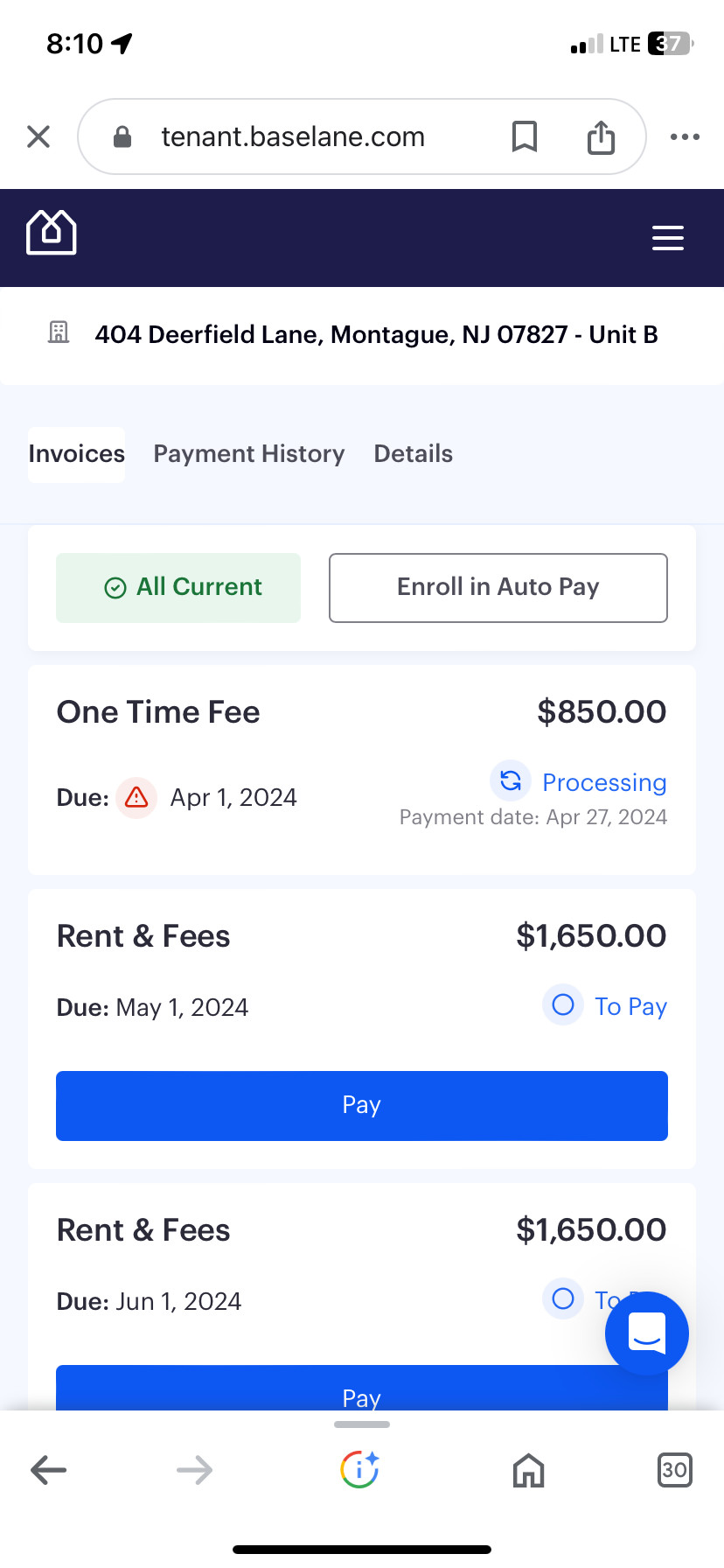Screen dimensions: 724x1568
Task: View the 30 open tabs
Action: pos(674,1470)
